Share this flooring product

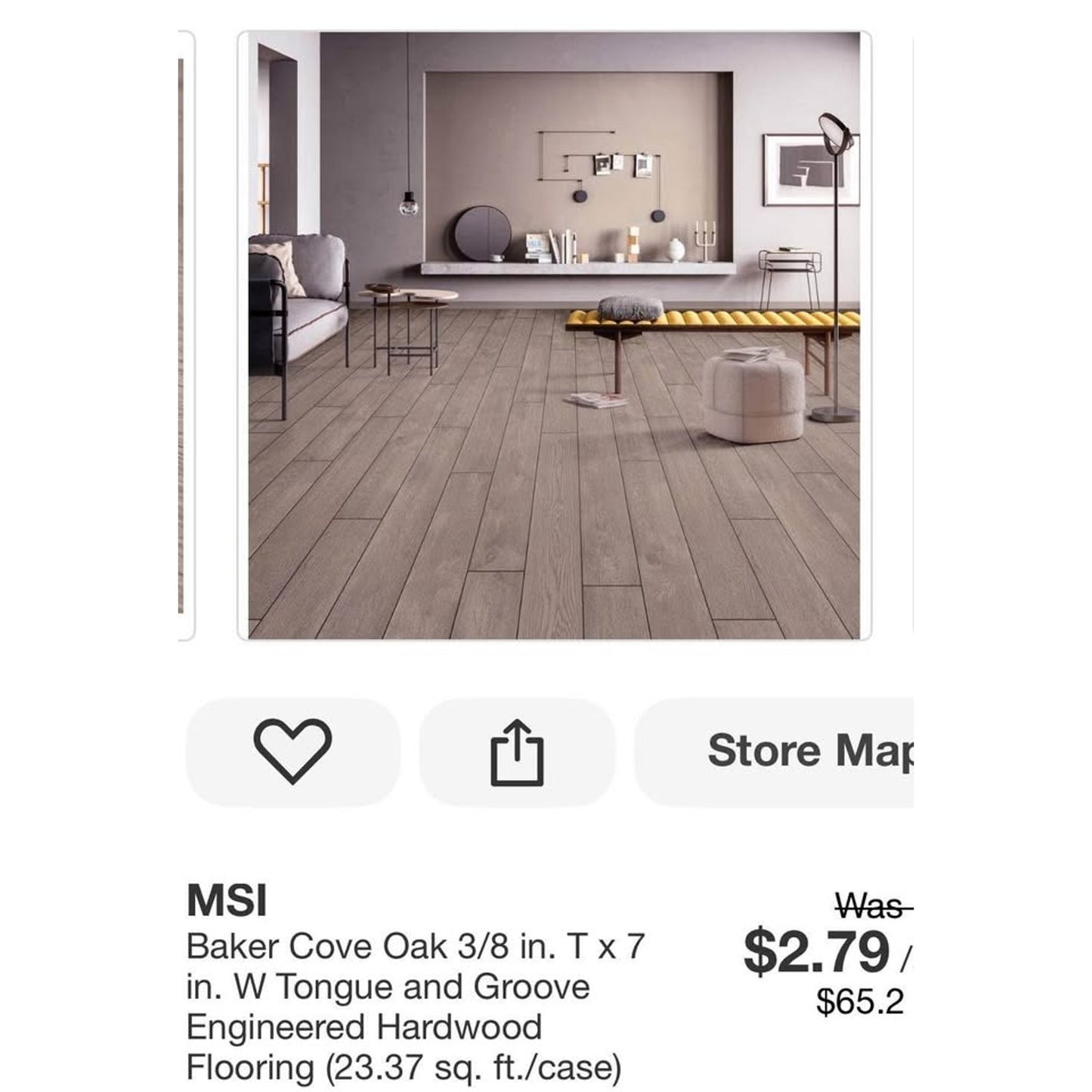[x=517, y=751]
